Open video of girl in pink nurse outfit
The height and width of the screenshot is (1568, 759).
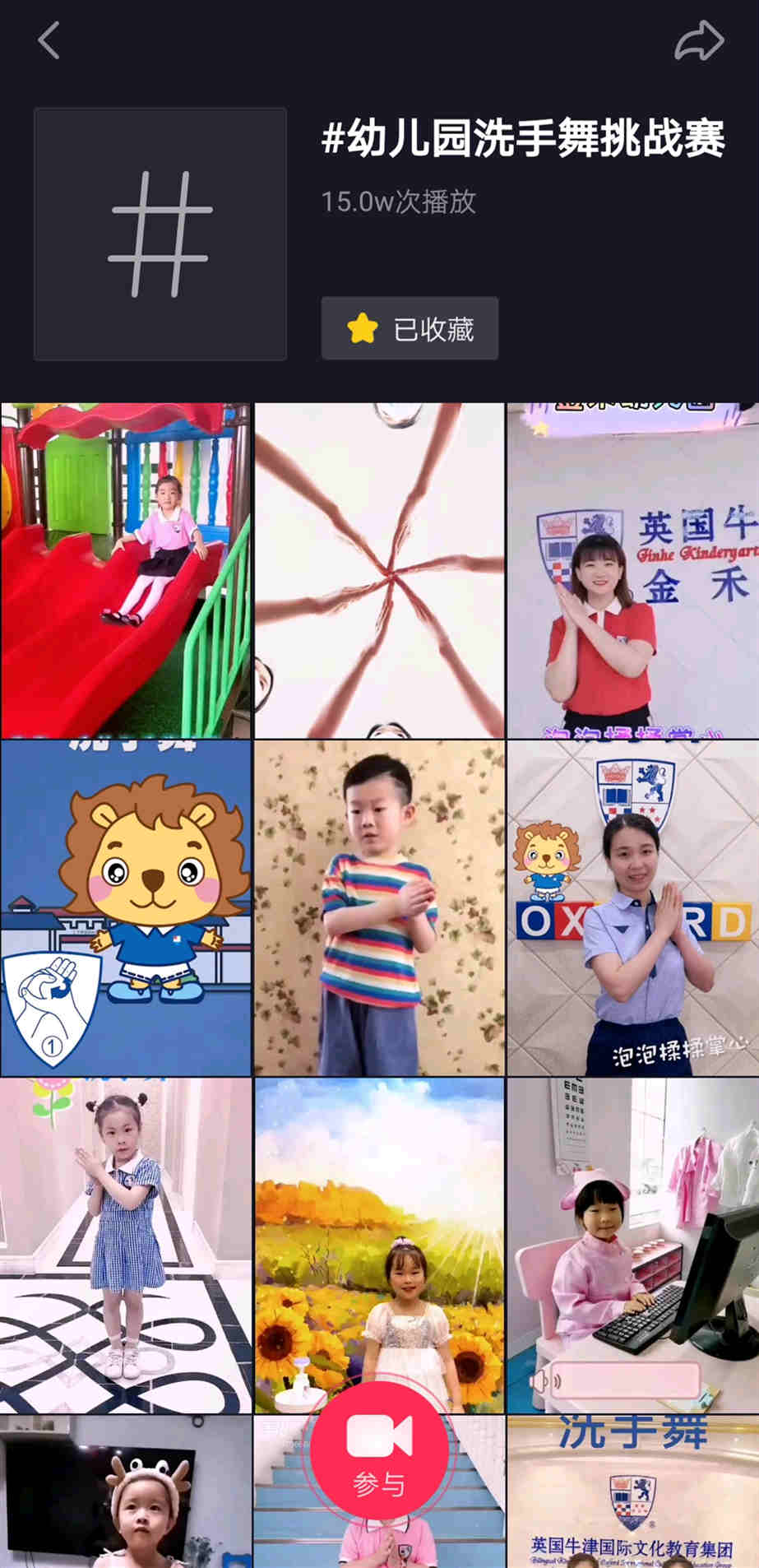point(632,1245)
